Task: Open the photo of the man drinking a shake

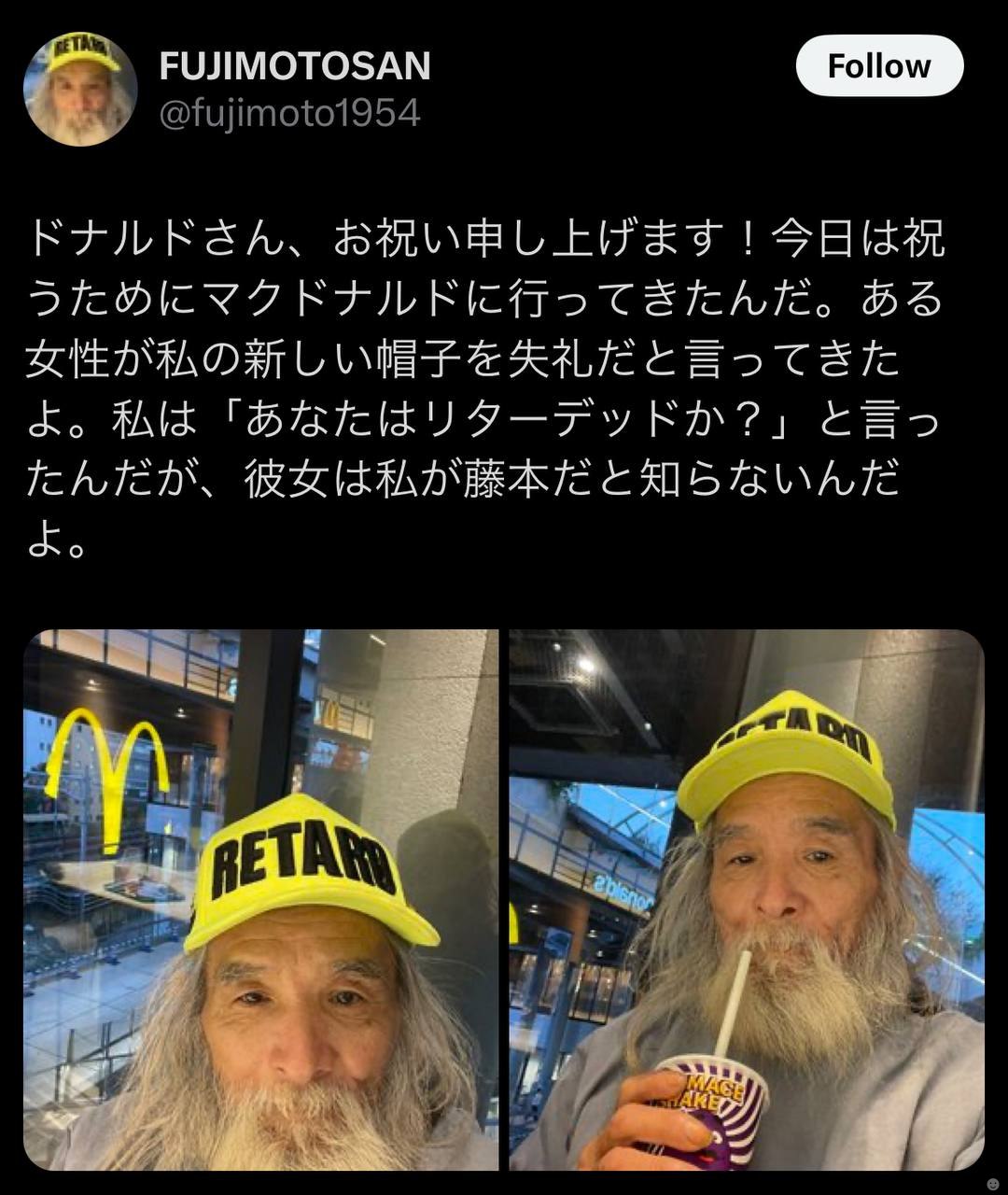Action: (747, 899)
